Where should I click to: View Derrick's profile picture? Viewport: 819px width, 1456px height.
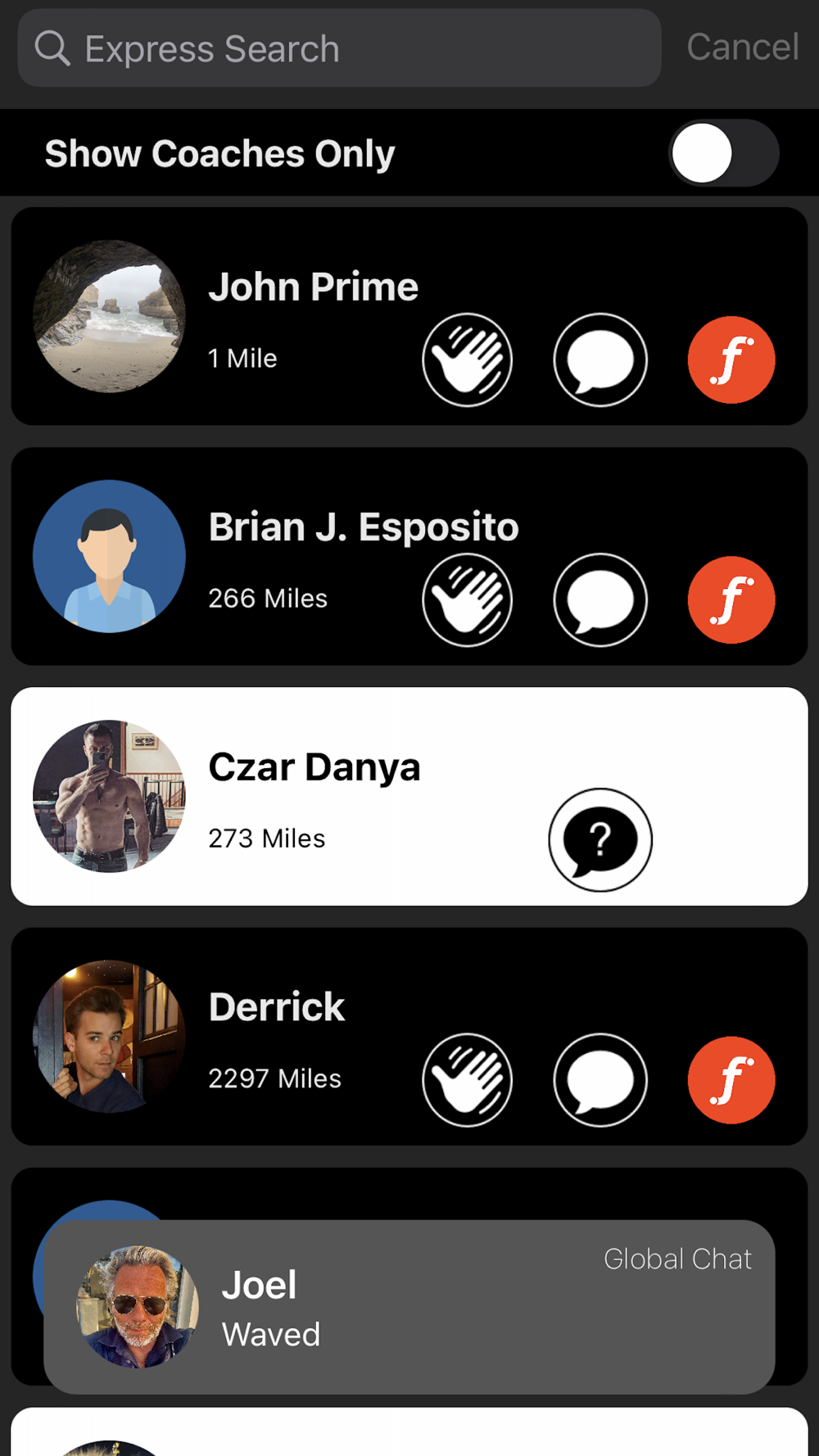(x=109, y=1036)
